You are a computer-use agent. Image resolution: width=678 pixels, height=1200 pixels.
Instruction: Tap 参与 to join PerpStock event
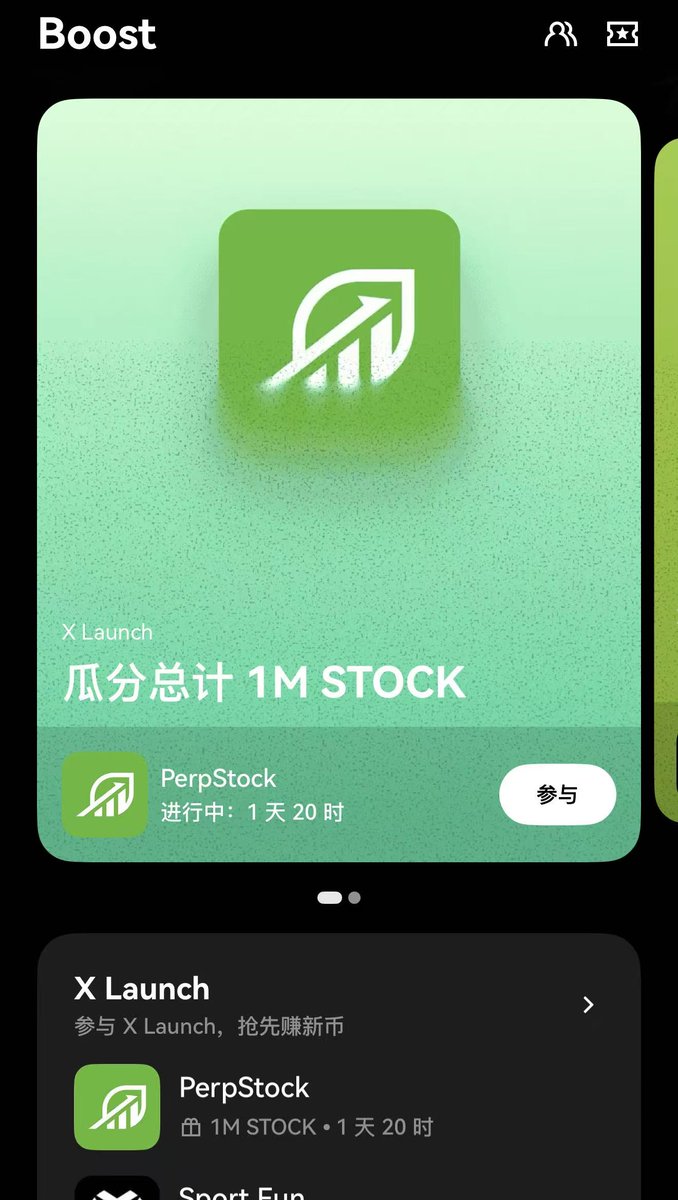557,795
